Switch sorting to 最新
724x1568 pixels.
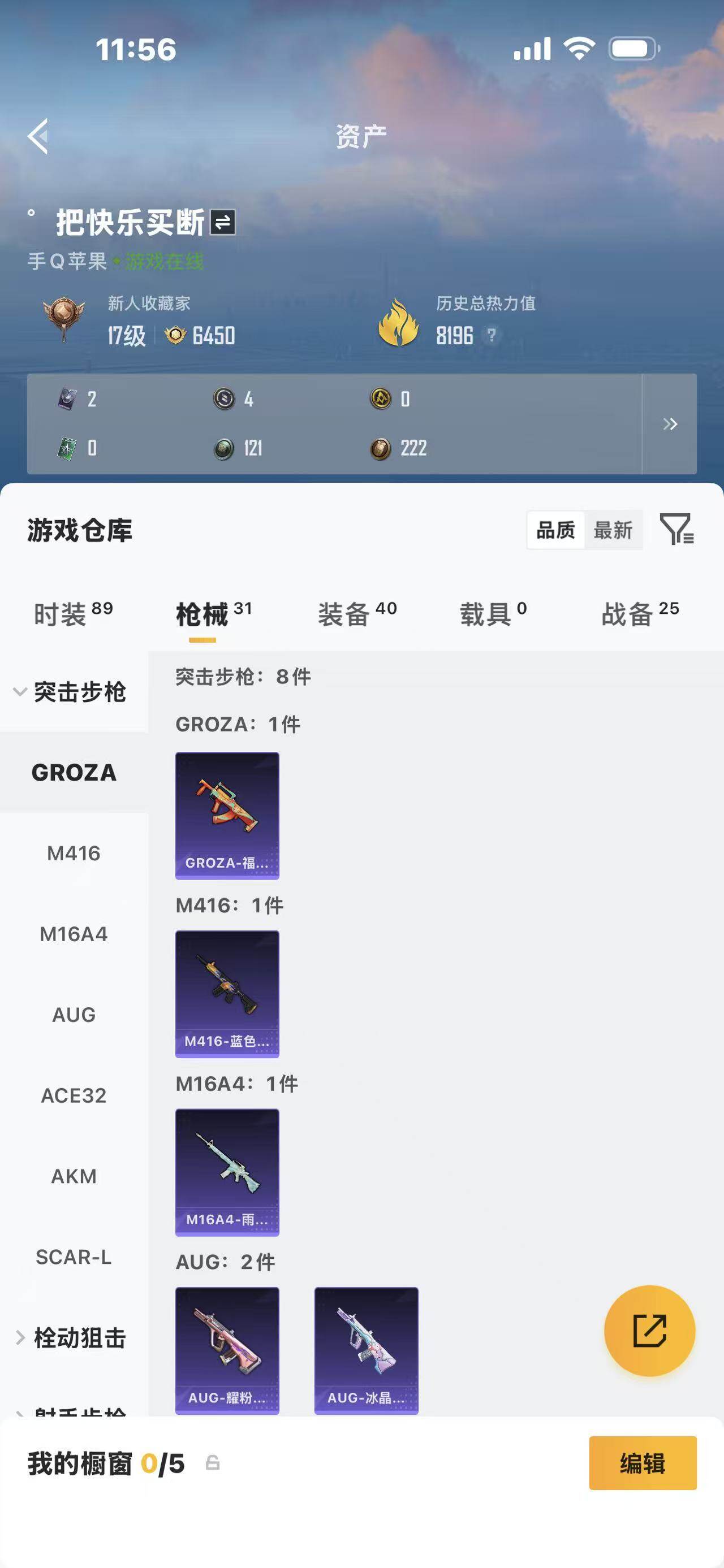[614, 530]
